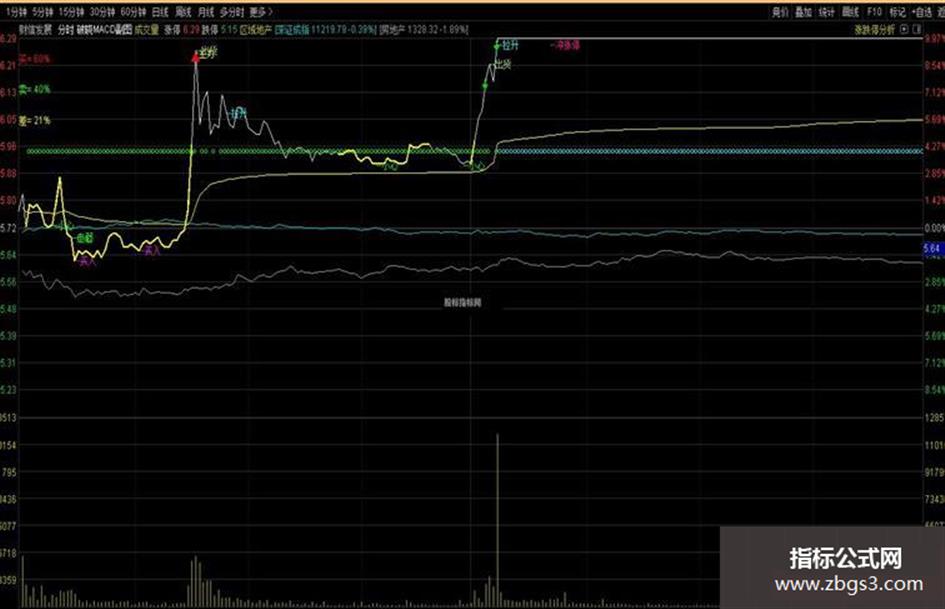Switch to 多分时 multi-day view
Screen dimensions: 945x609
point(232,12)
